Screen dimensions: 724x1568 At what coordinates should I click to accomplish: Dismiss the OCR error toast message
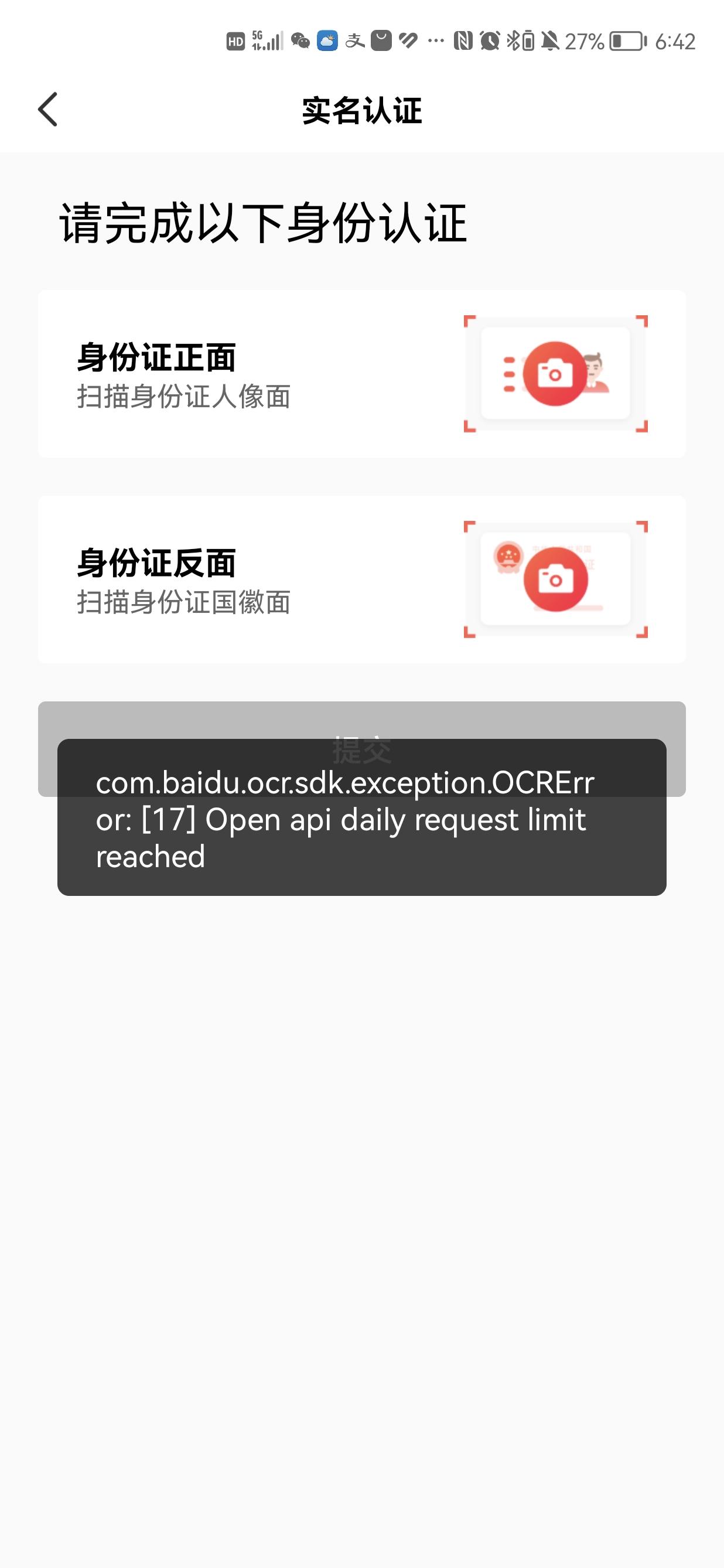click(x=362, y=819)
